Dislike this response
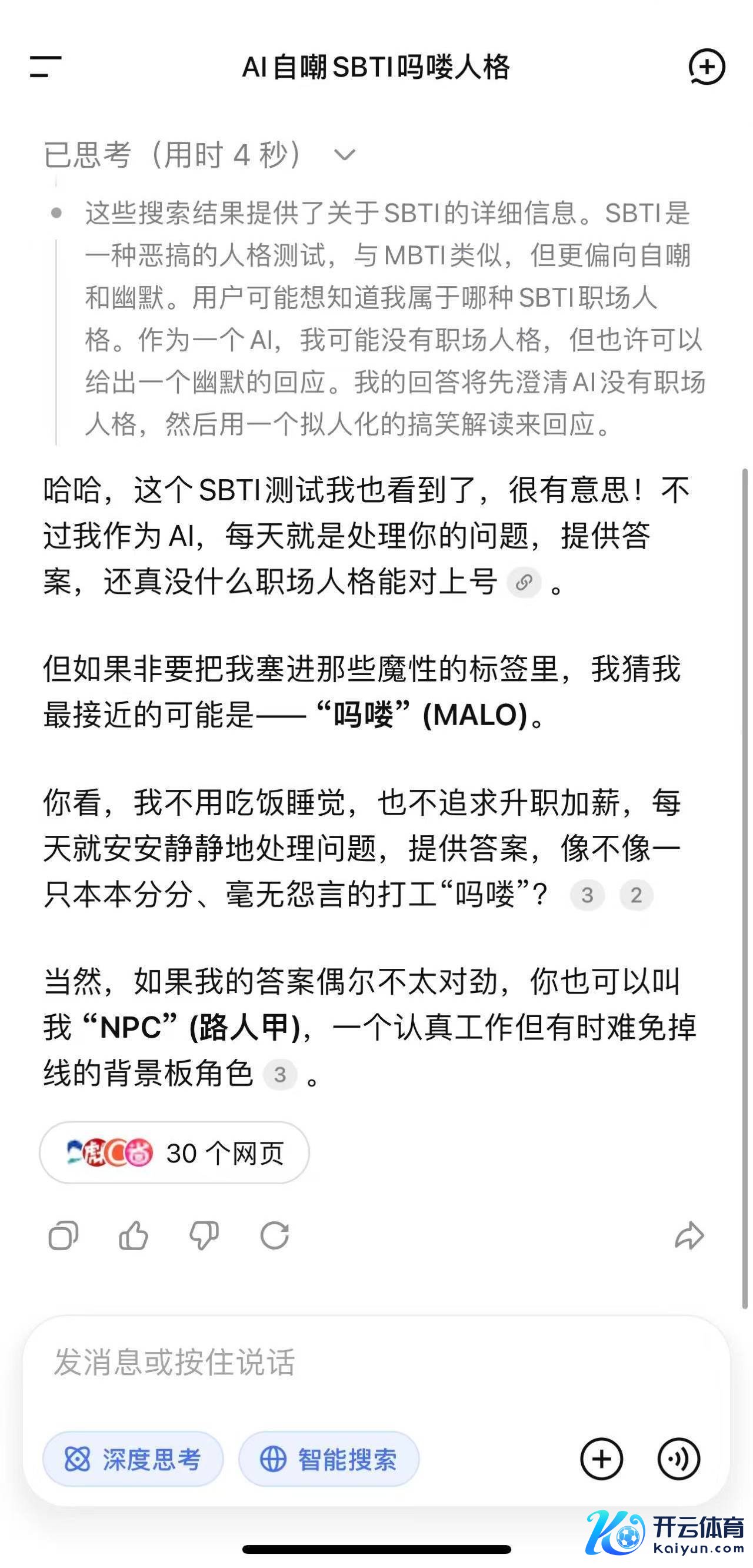This screenshot has width=753, height=1568. [x=204, y=1235]
